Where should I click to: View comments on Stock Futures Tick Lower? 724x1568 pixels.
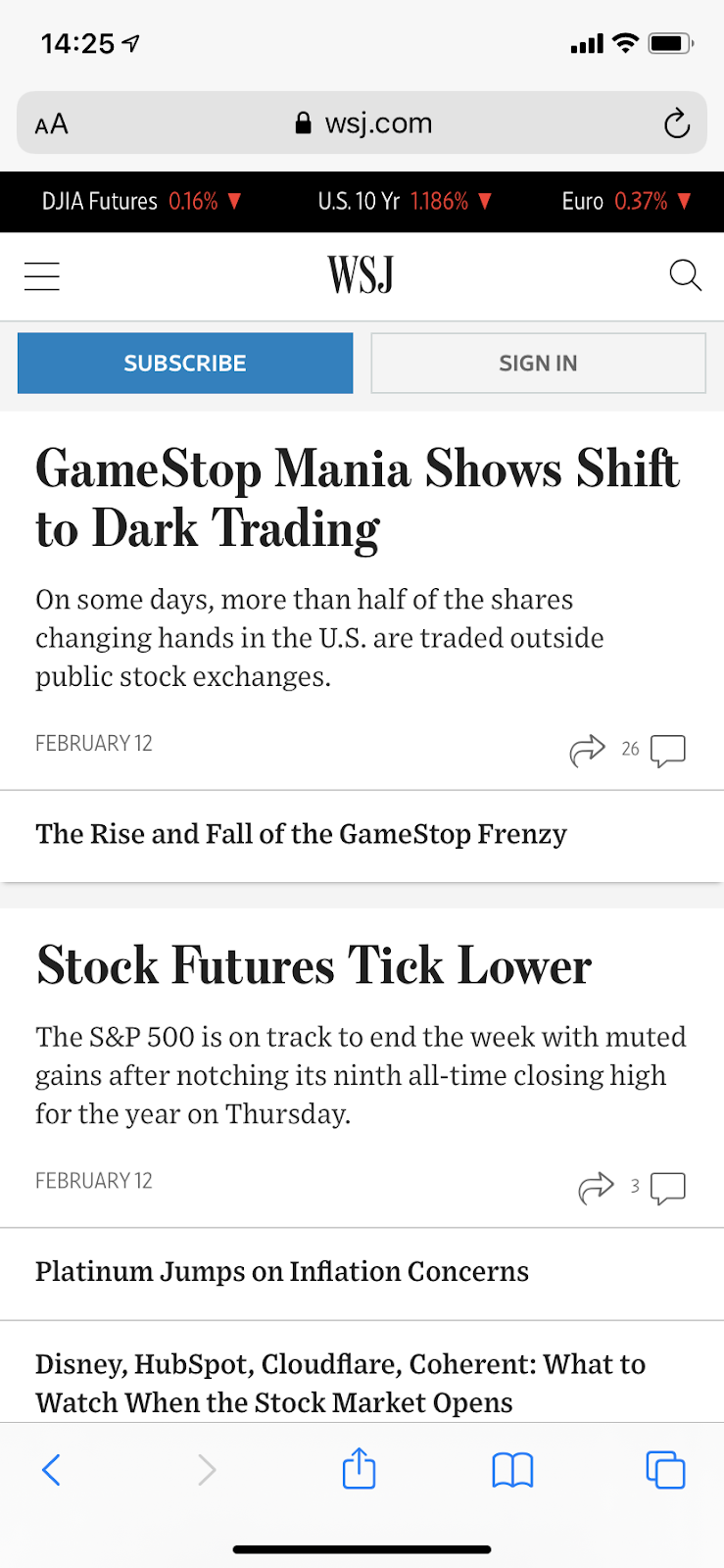[668, 1188]
